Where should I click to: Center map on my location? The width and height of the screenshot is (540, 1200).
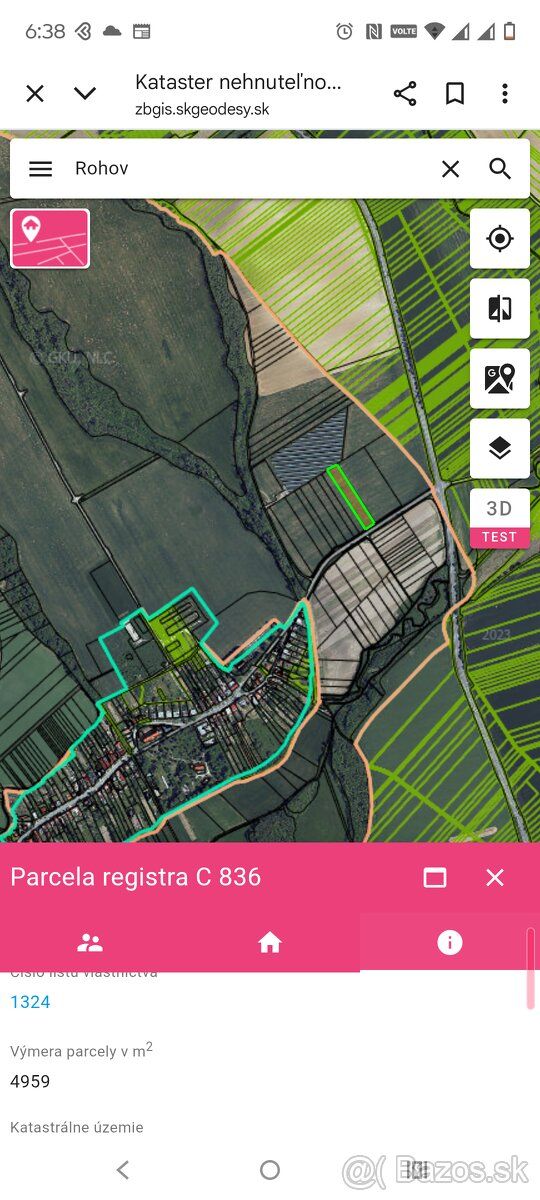pos(500,239)
